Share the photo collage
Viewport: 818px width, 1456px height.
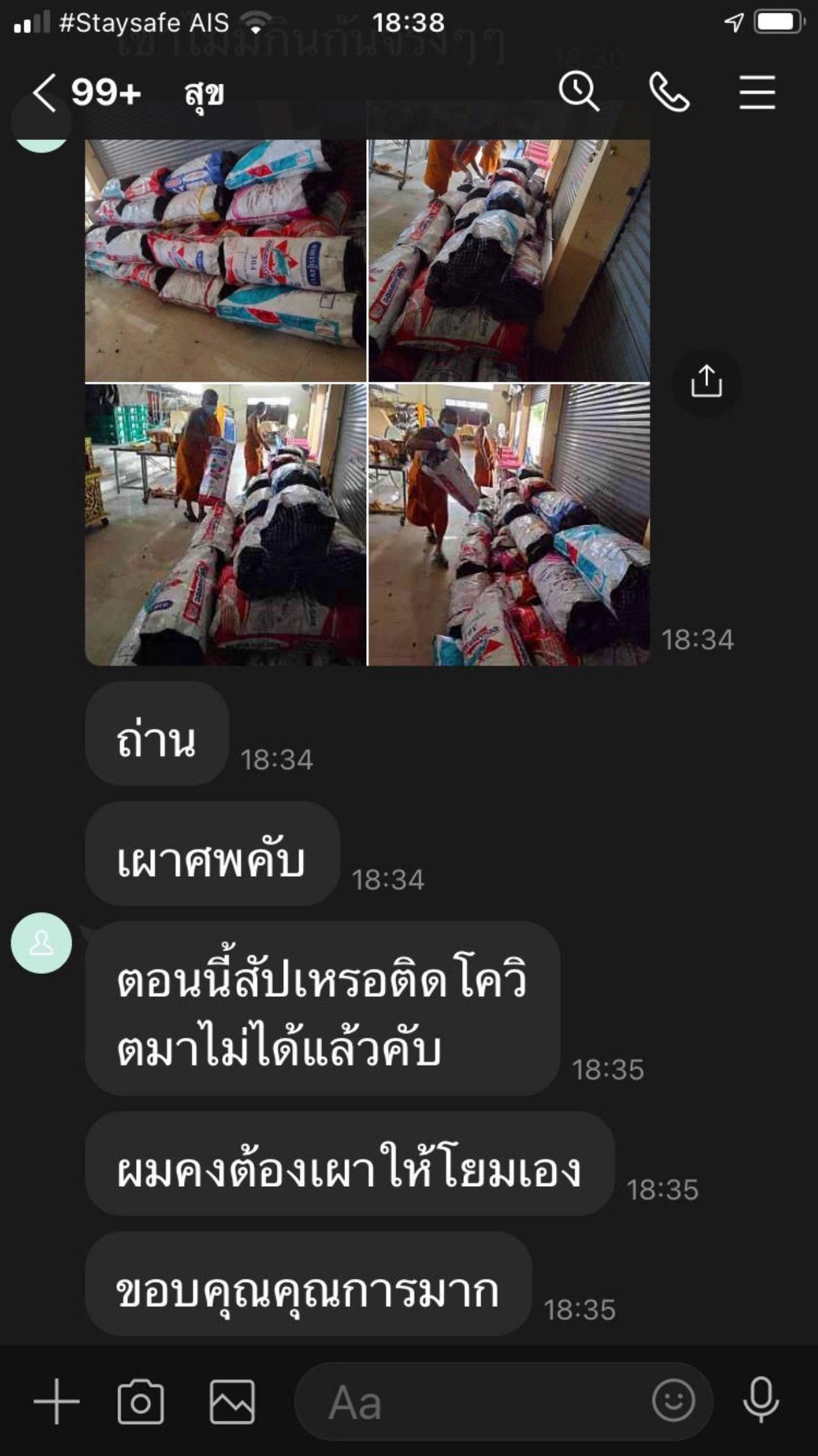706,382
